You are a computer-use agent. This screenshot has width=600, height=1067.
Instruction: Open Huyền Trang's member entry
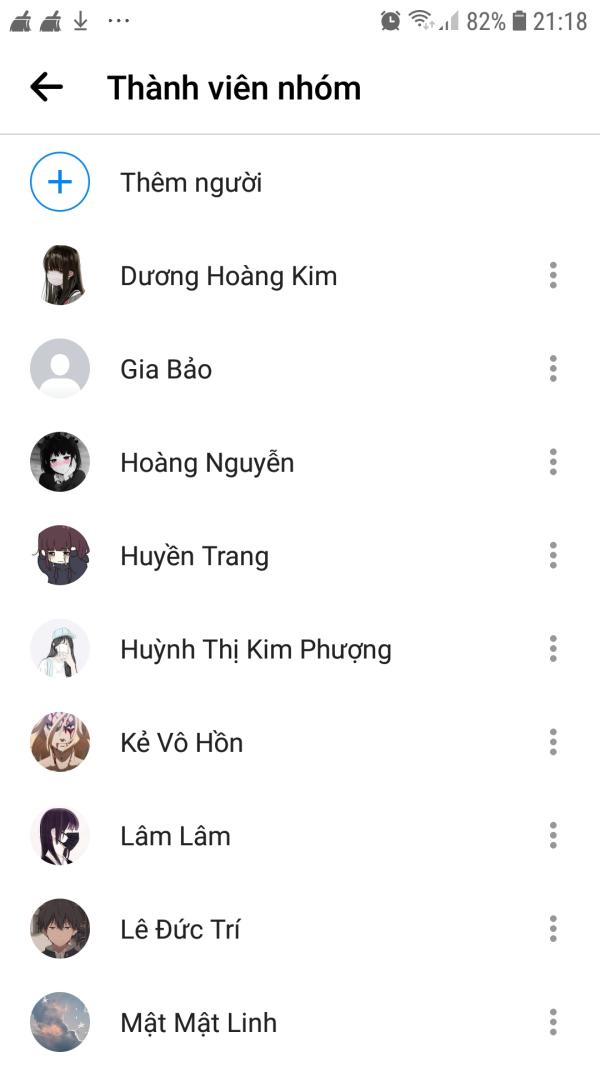pyautogui.click(x=194, y=556)
